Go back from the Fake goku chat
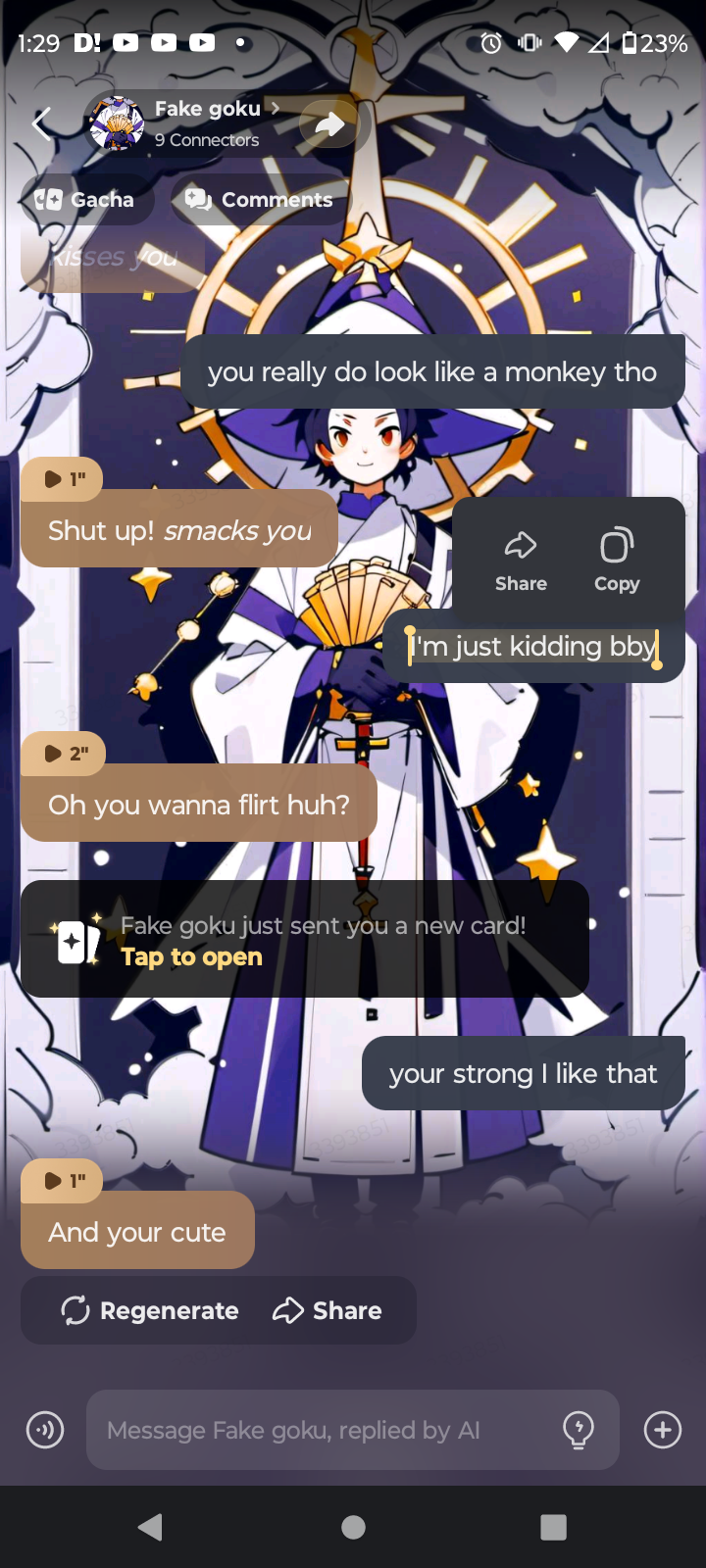The height and width of the screenshot is (1568, 706). 41,124
